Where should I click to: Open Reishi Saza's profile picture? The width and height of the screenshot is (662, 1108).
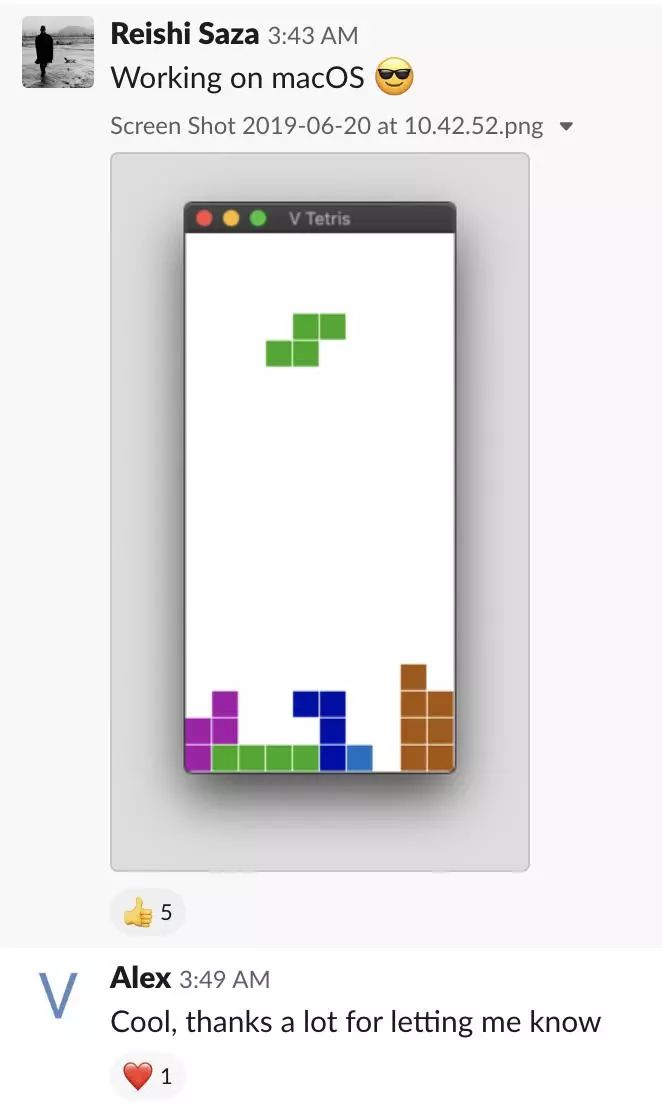(x=57, y=52)
